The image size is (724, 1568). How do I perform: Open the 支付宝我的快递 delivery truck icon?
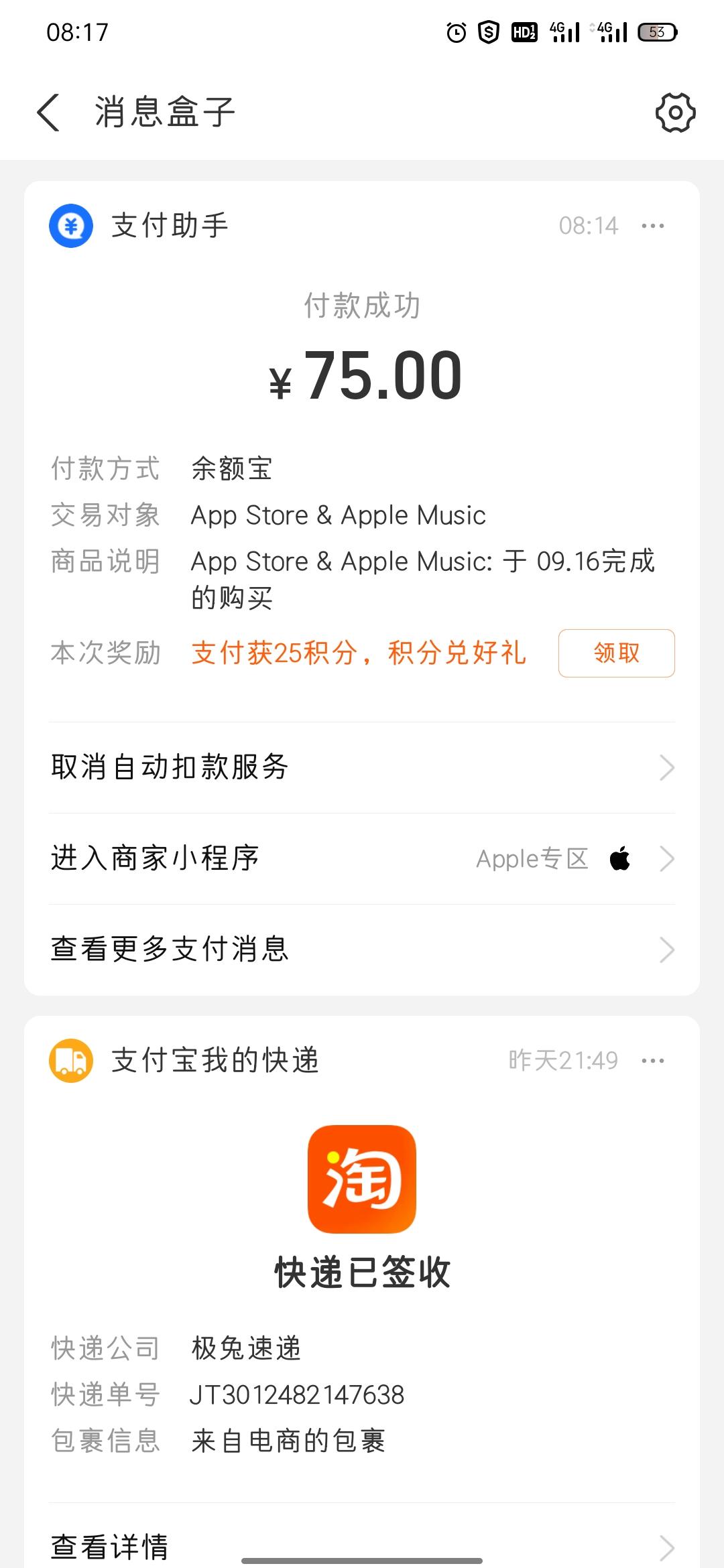click(x=70, y=1060)
